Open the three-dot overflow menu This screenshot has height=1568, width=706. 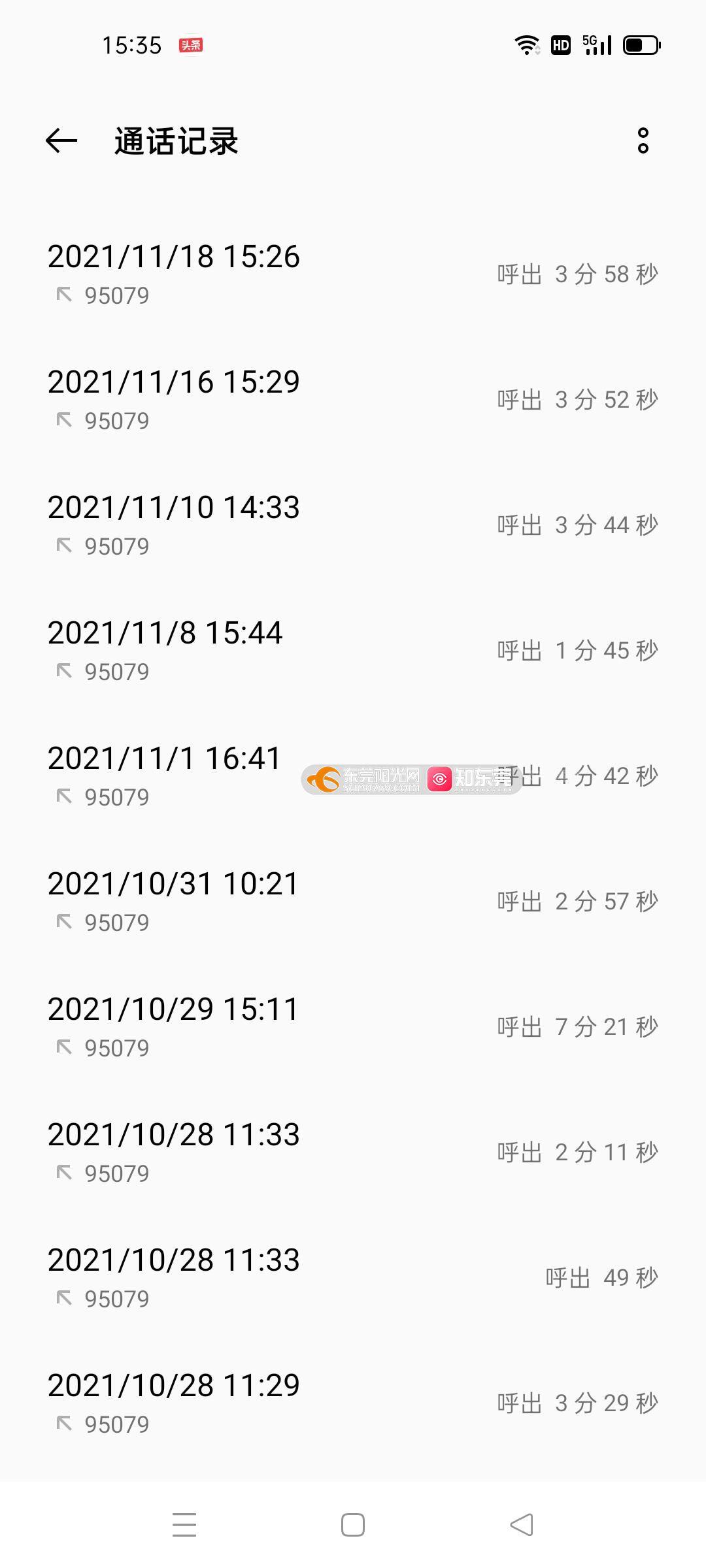pos(643,140)
